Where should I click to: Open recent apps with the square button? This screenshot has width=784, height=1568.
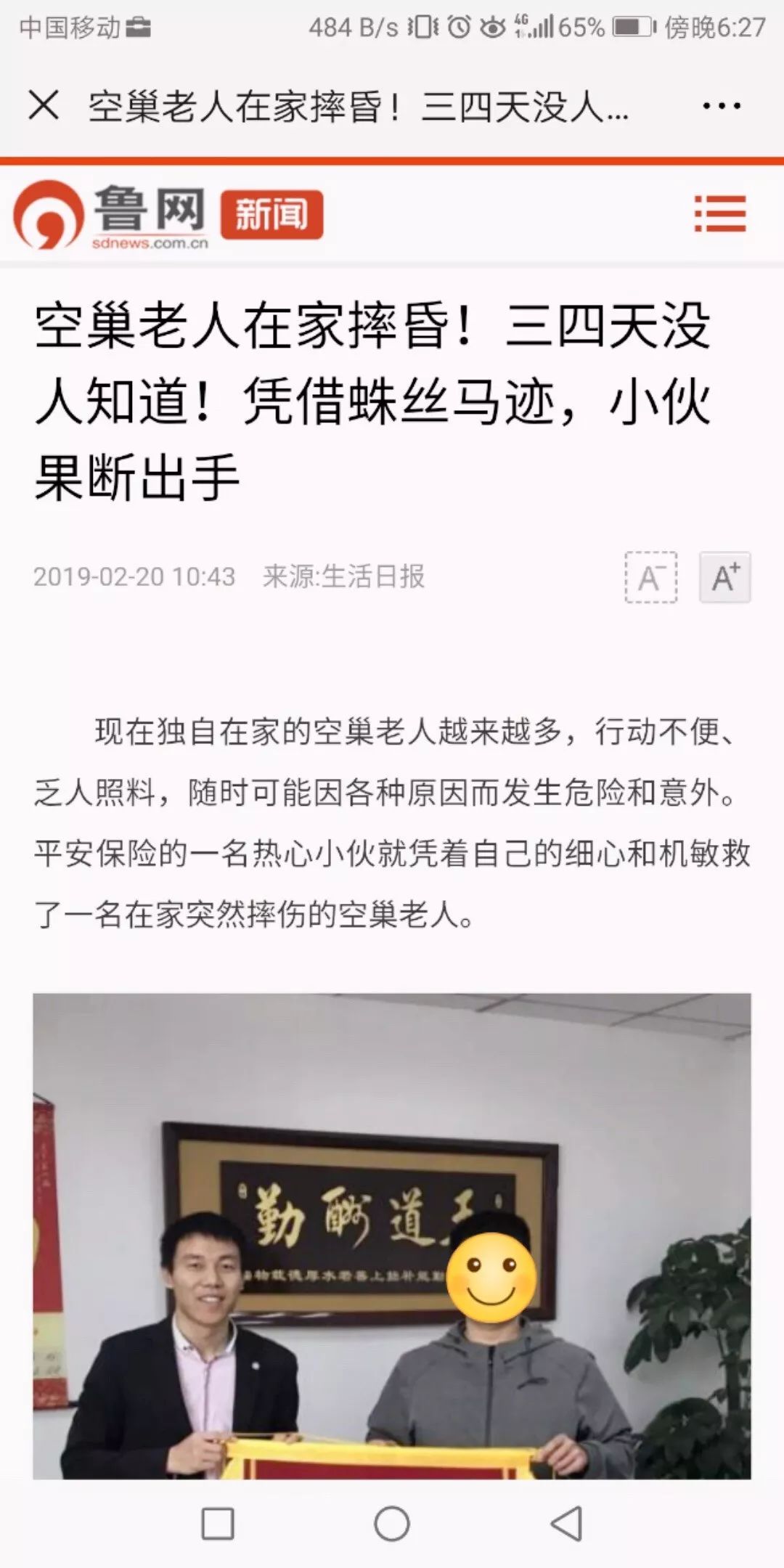(218, 1523)
